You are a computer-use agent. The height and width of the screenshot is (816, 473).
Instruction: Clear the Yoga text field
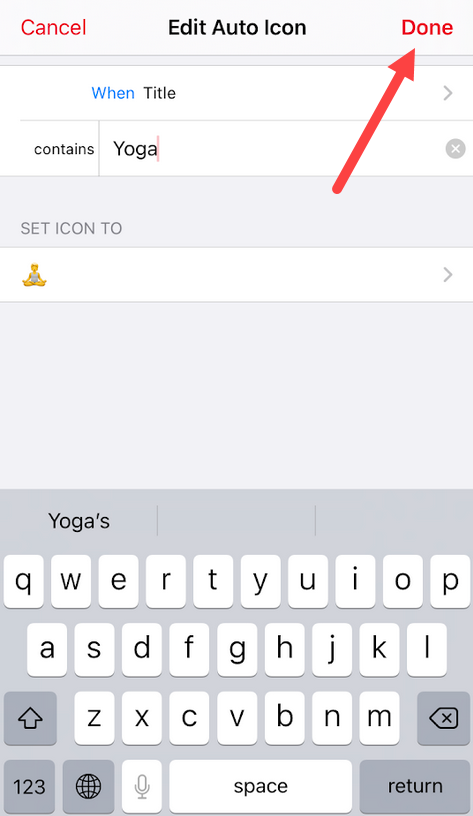pos(455,149)
